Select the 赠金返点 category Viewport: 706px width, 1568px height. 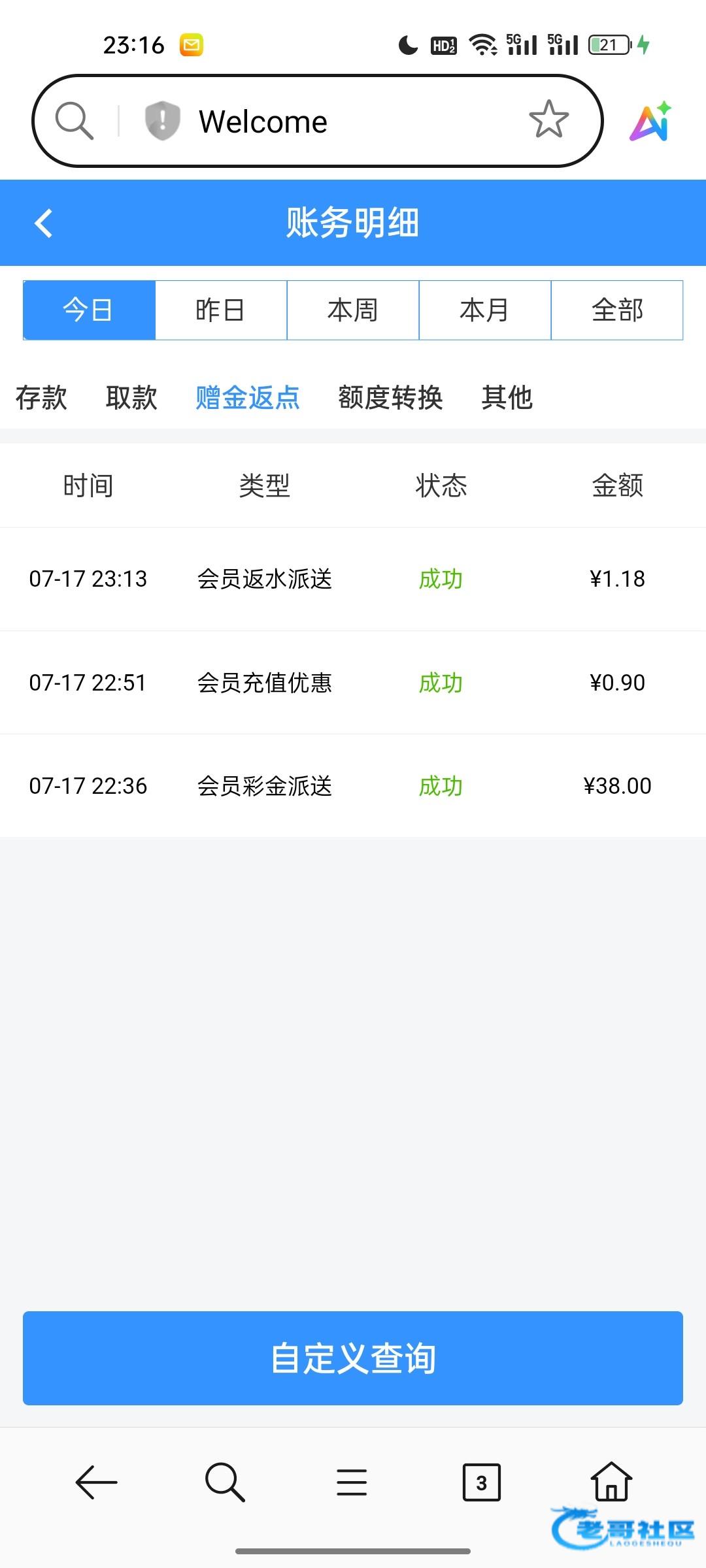tap(248, 397)
